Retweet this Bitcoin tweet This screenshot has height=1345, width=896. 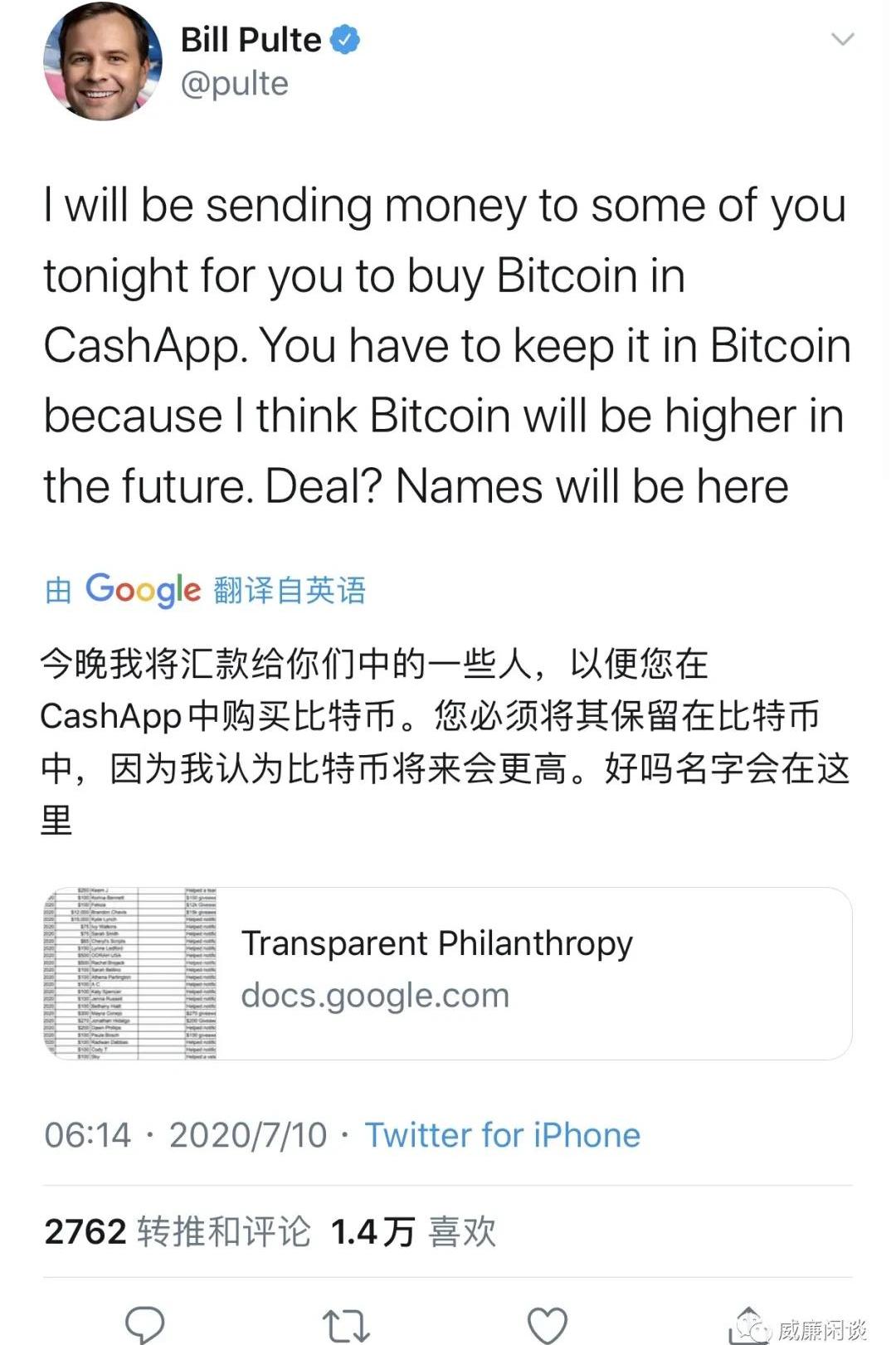pyautogui.click(x=345, y=1324)
